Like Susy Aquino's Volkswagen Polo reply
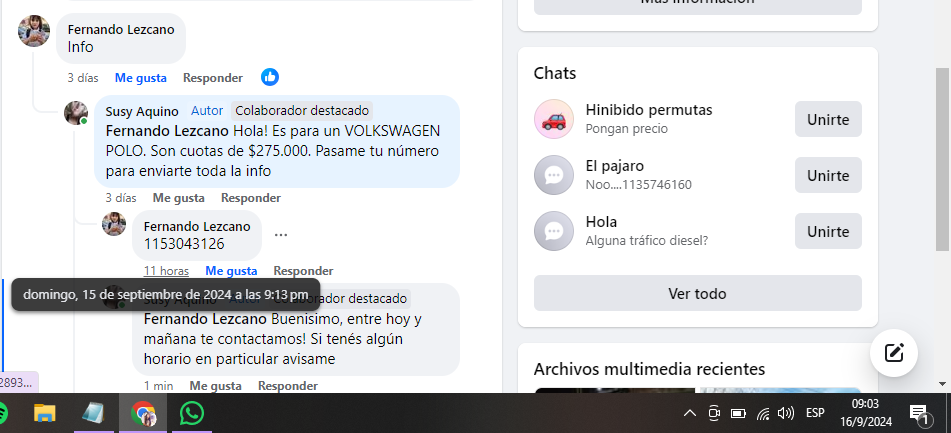This screenshot has width=951, height=433. (x=178, y=198)
